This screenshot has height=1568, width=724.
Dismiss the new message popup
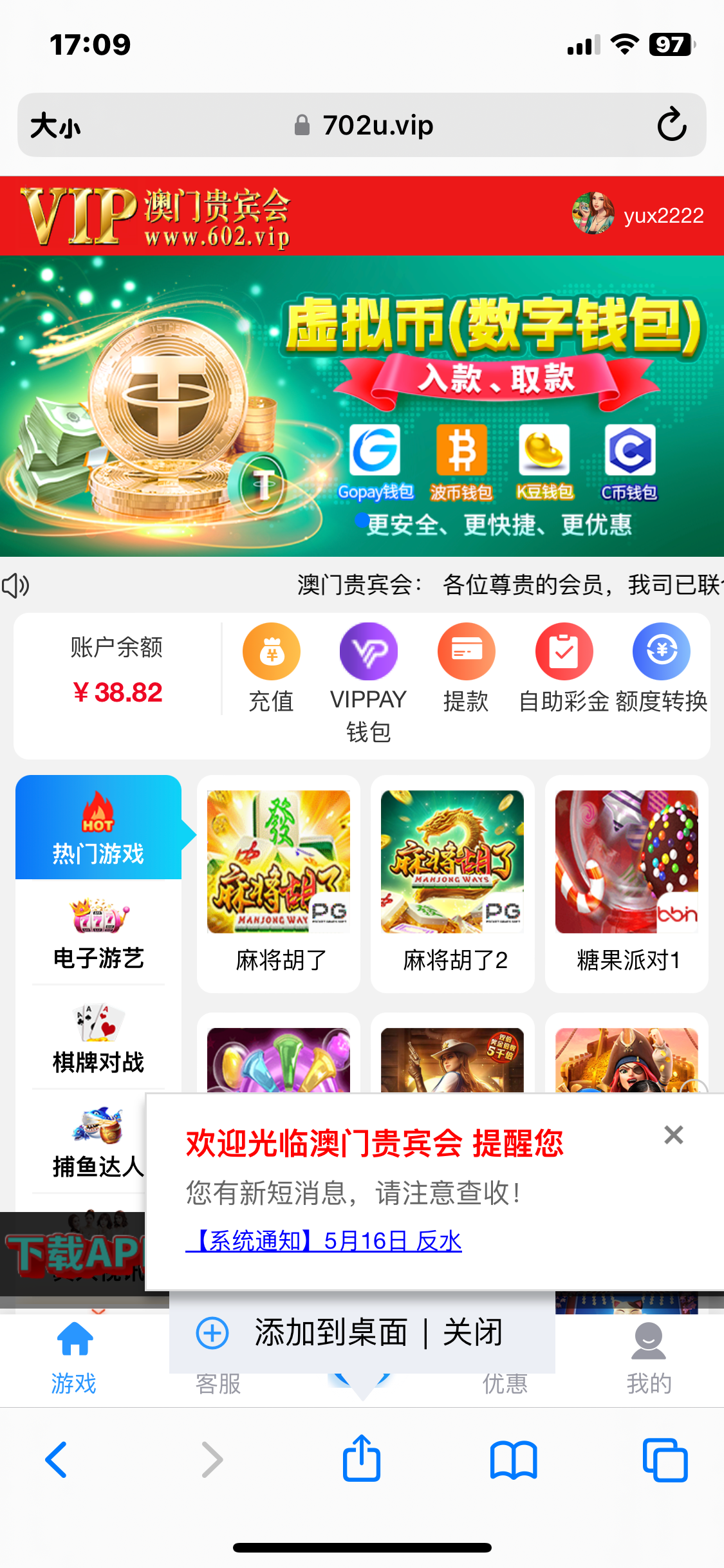(673, 1135)
